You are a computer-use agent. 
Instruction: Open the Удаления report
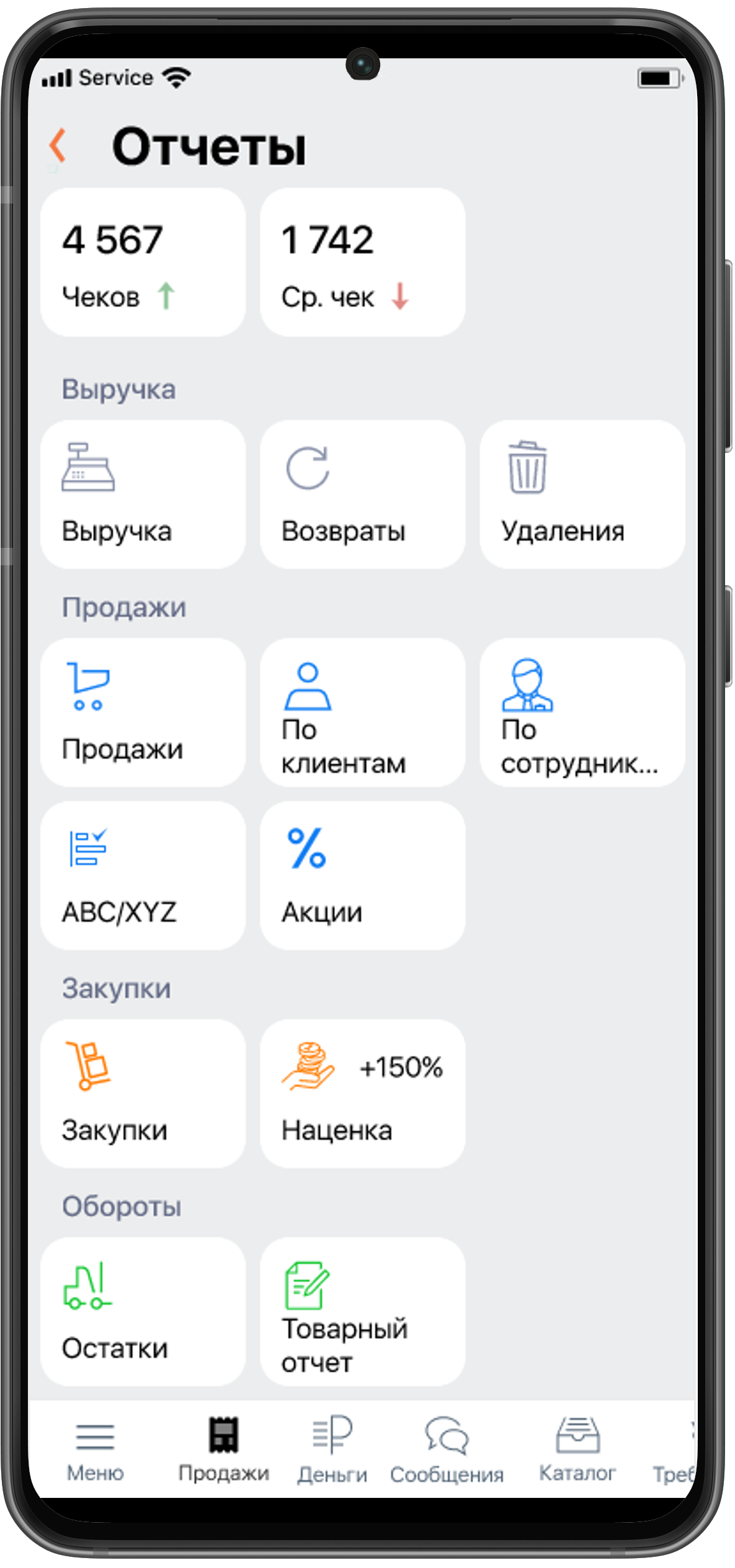click(x=582, y=495)
